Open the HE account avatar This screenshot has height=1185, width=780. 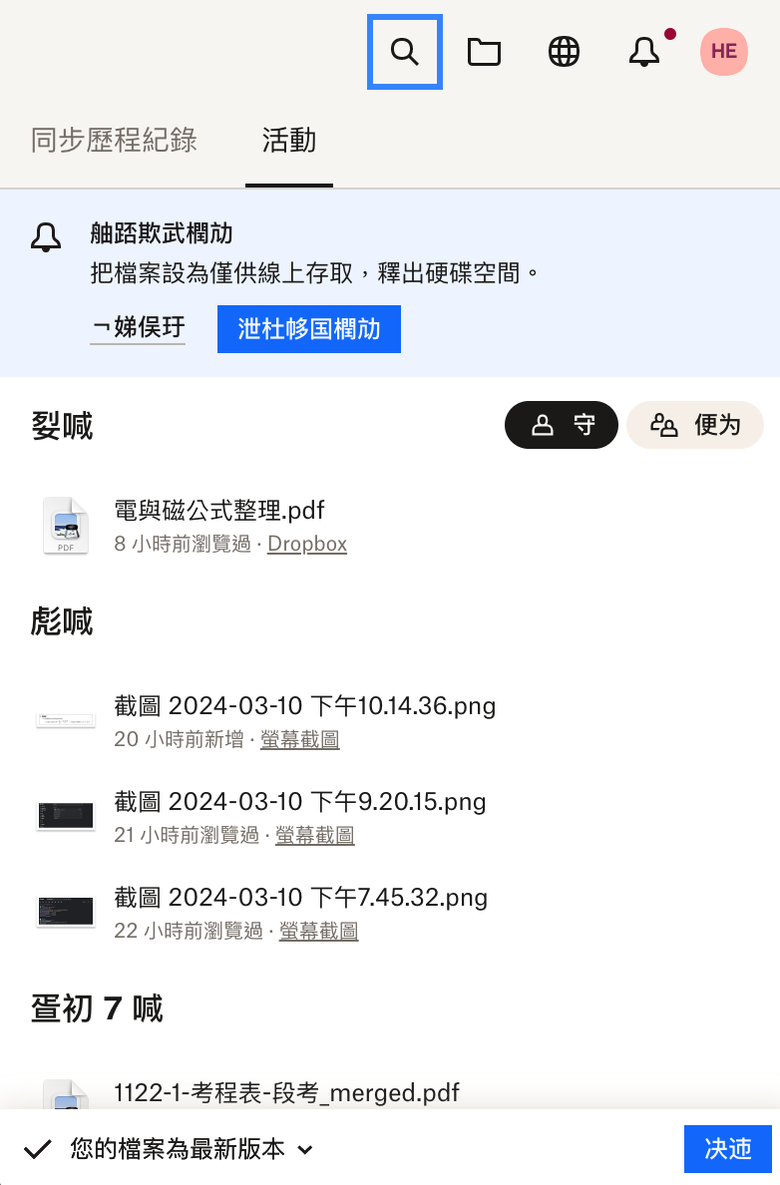[x=724, y=51]
